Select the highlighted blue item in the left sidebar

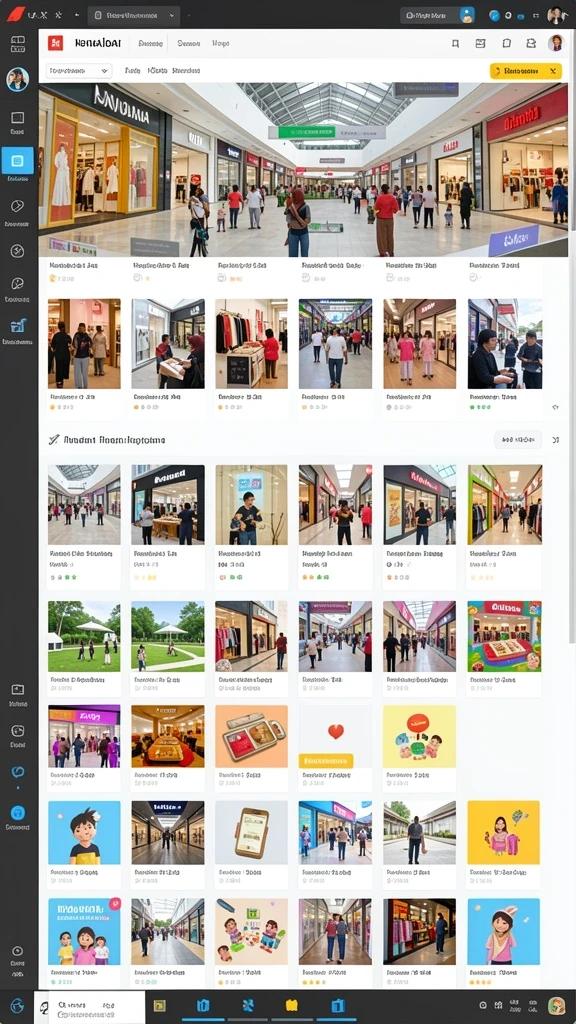coord(18,160)
